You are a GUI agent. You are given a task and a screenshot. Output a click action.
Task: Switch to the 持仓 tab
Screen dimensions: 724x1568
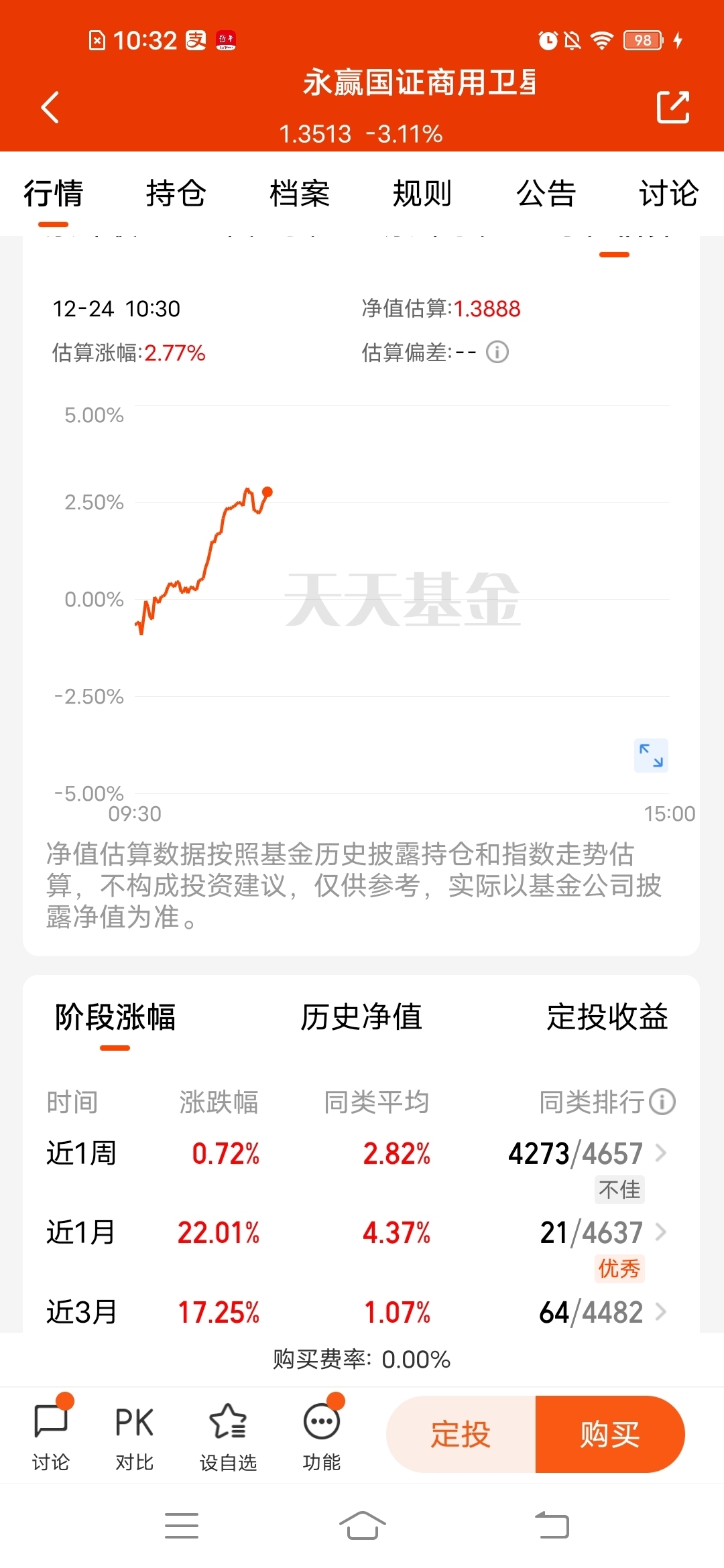[176, 194]
